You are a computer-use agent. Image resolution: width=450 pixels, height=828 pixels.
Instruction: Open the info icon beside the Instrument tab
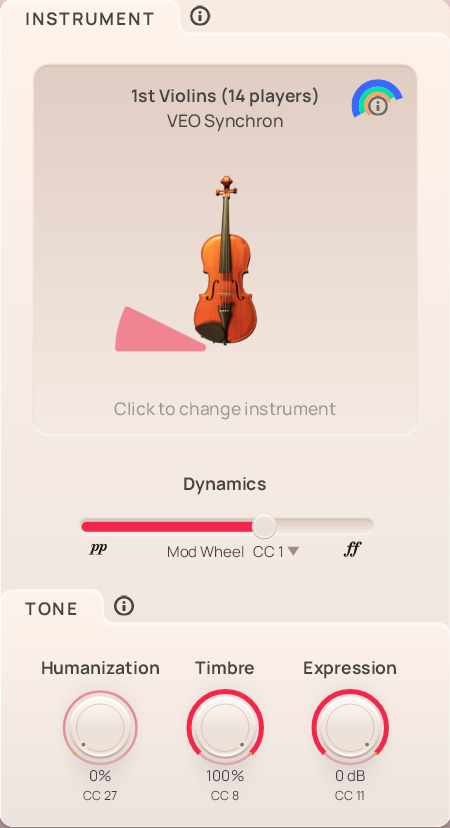click(200, 16)
